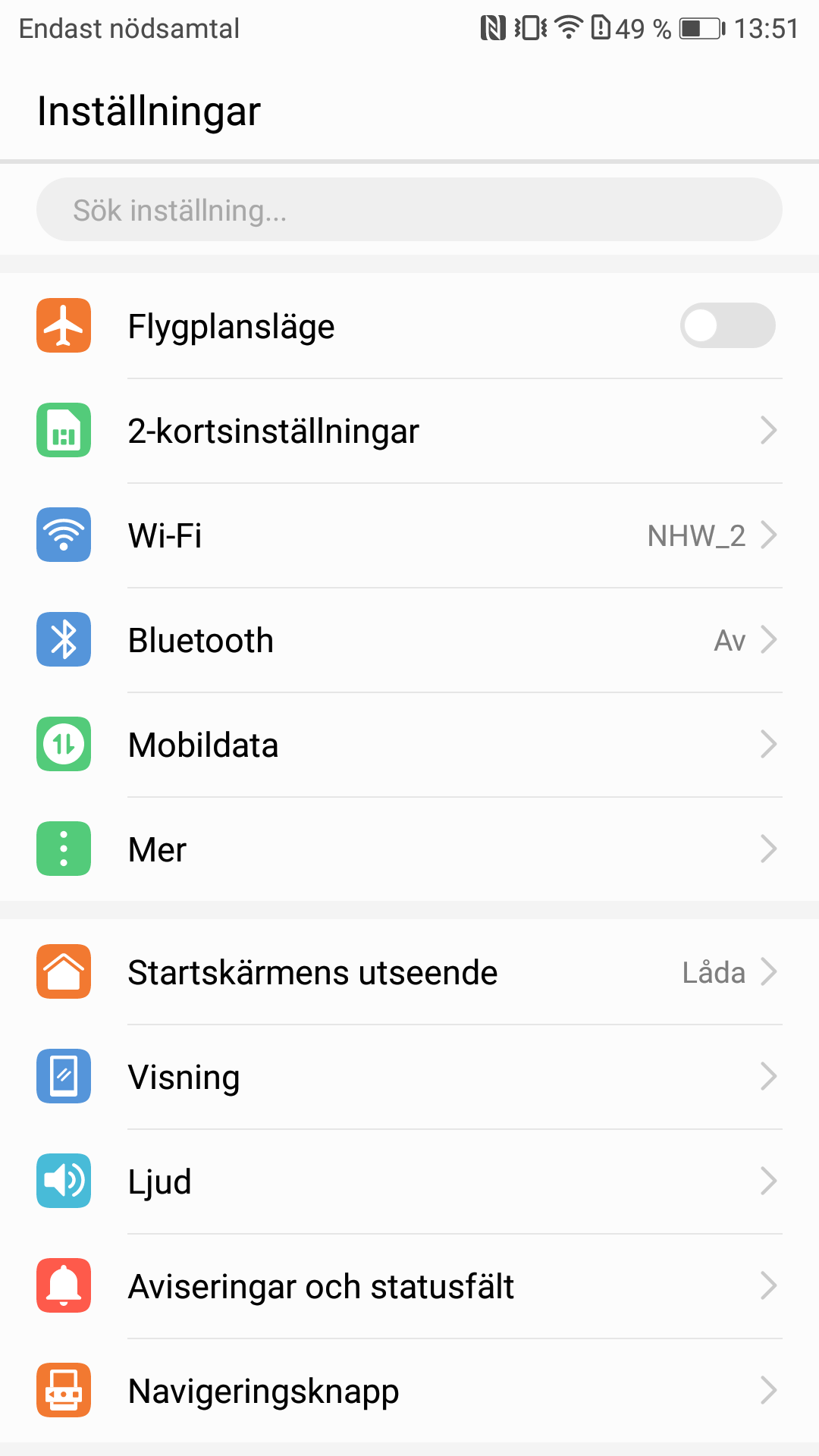Viewport: 819px width, 1456px height.
Task: Select the Mer option
Action: pyautogui.click(x=409, y=849)
